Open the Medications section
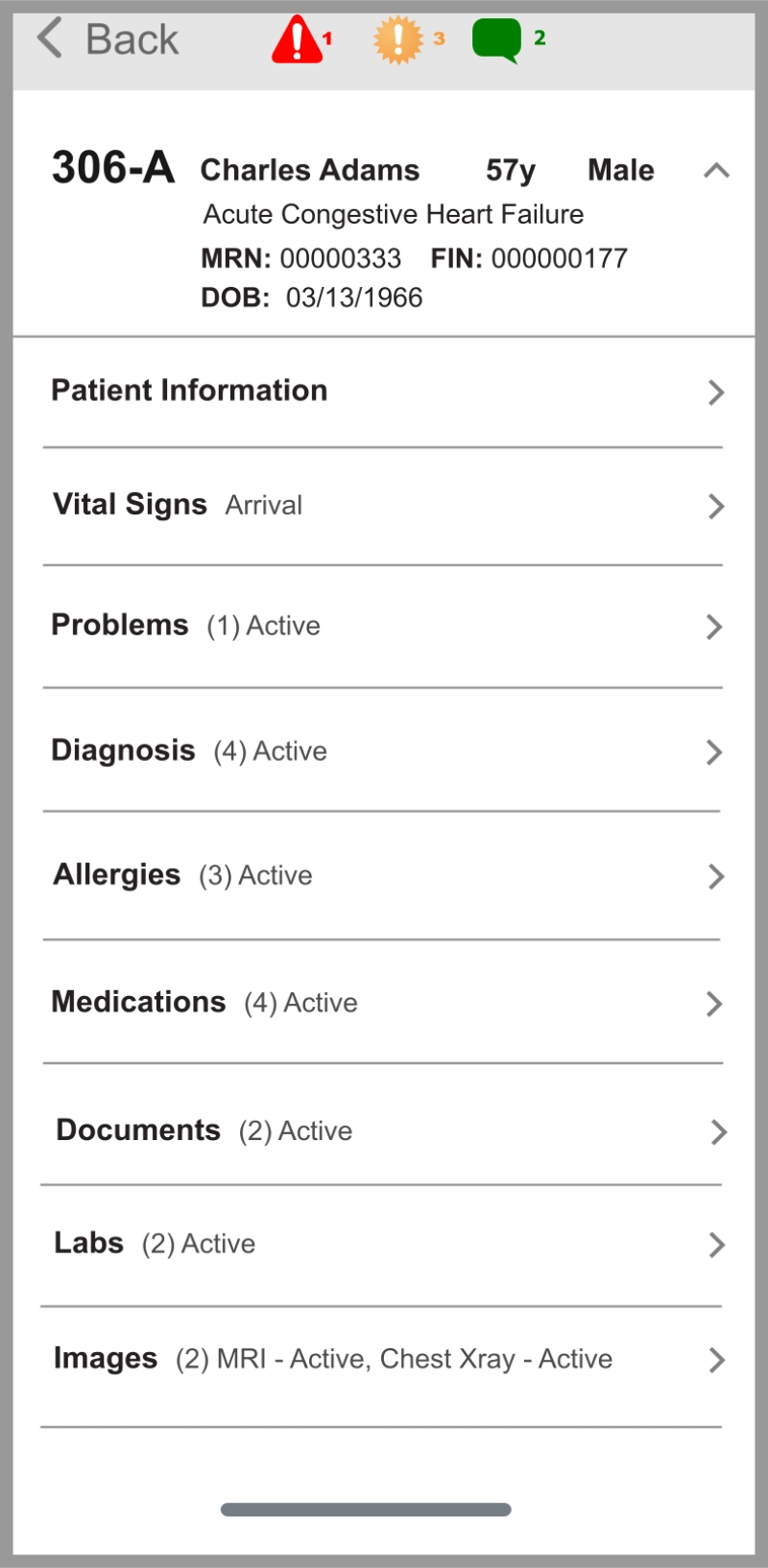Image resolution: width=768 pixels, height=1568 pixels. [x=384, y=1003]
